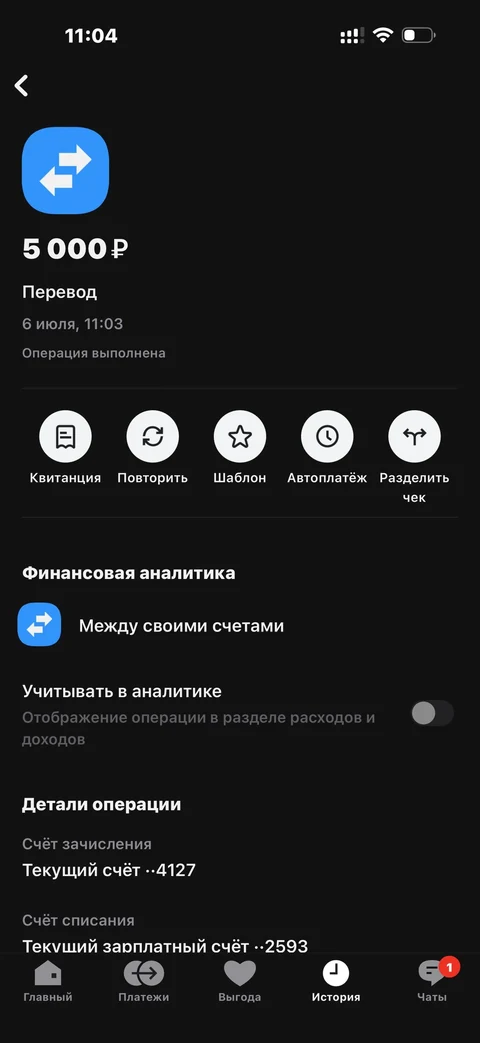The width and height of the screenshot is (480, 1043).
Task: Open the Чаты tab
Action: click(432, 982)
